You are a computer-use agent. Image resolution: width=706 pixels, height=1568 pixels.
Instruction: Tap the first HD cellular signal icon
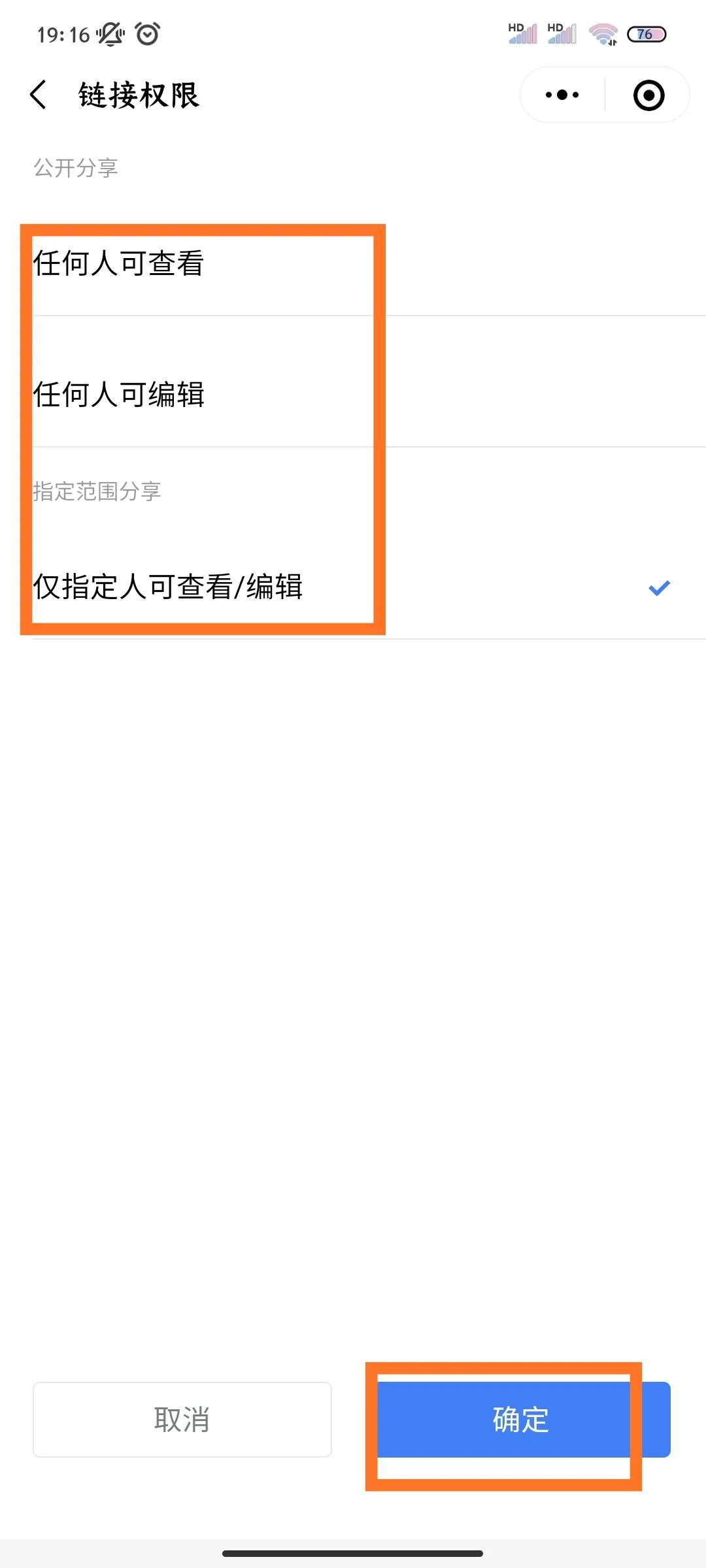pos(520,33)
